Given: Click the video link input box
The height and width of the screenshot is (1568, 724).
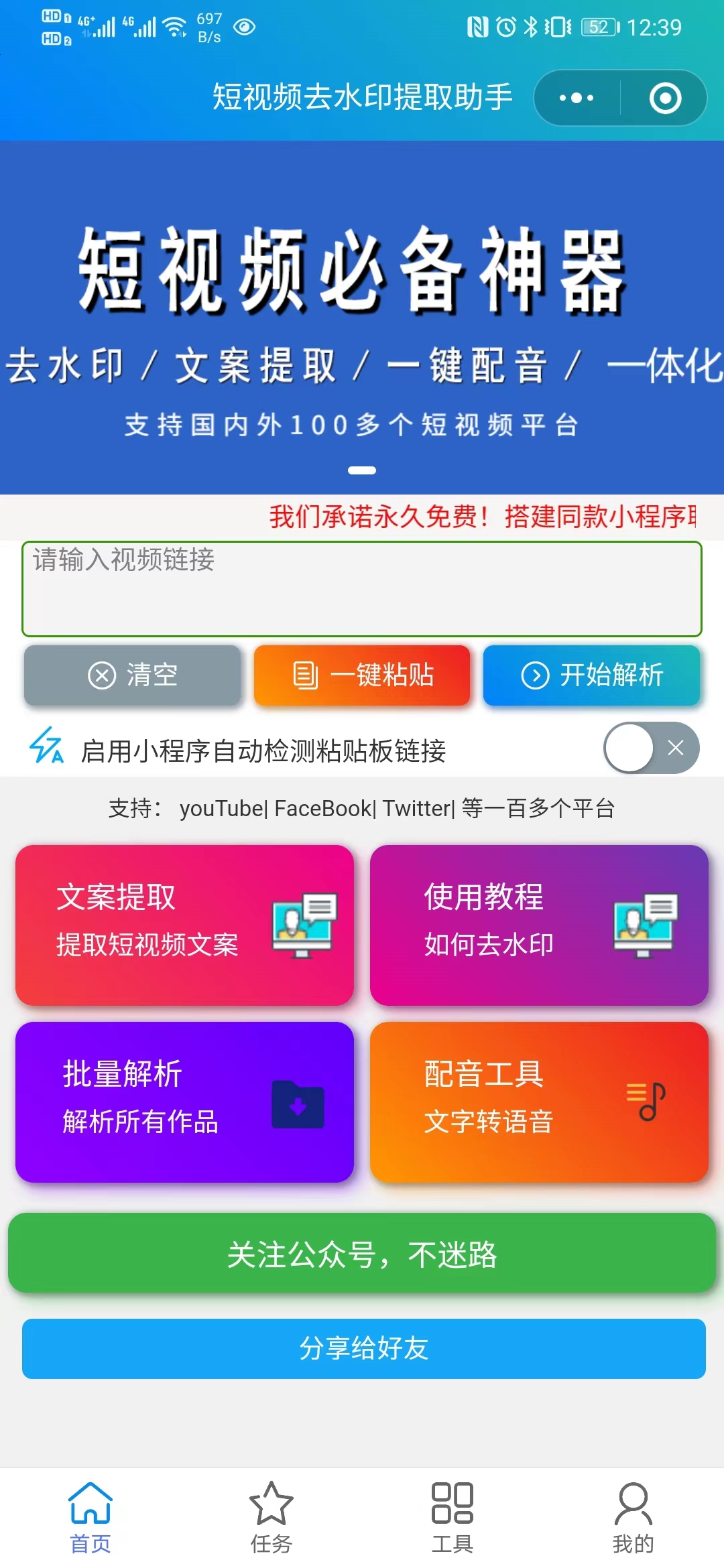Looking at the screenshot, I should (x=362, y=586).
